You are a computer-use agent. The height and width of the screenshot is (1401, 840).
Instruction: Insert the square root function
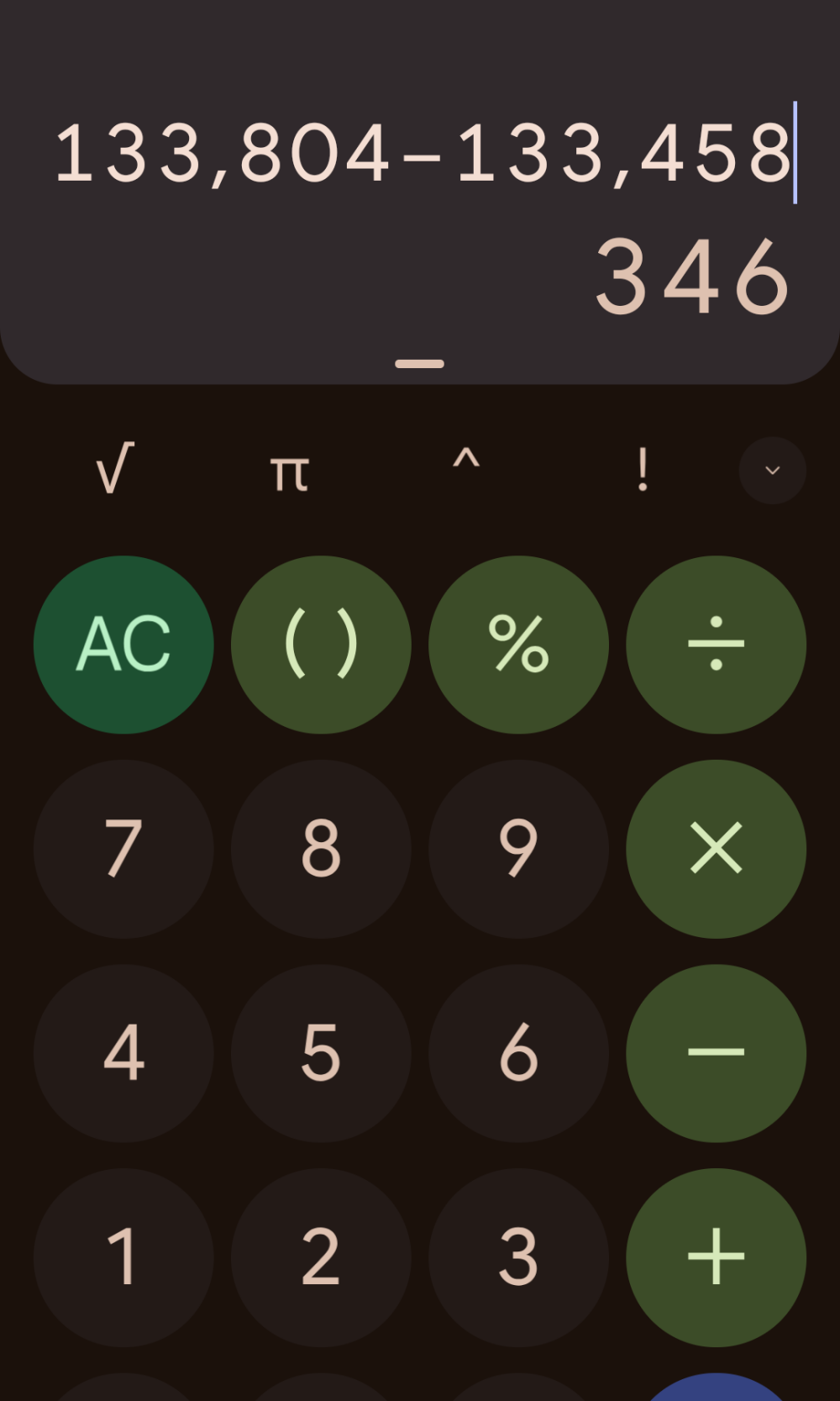[x=115, y=469]
